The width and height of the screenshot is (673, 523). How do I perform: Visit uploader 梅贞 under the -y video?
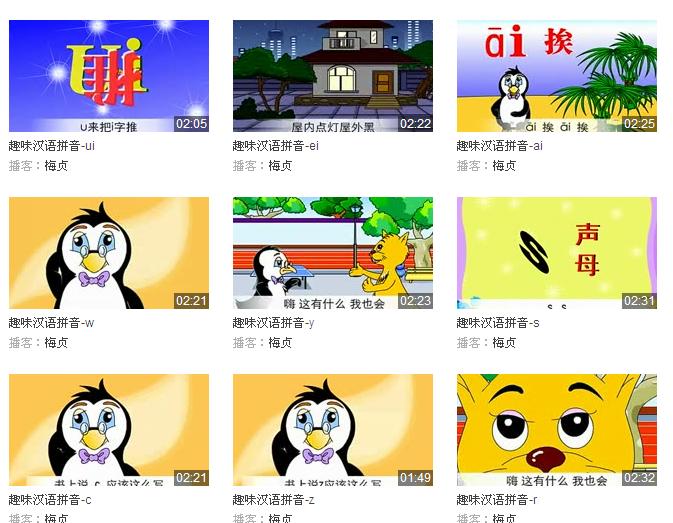[280, 343]
